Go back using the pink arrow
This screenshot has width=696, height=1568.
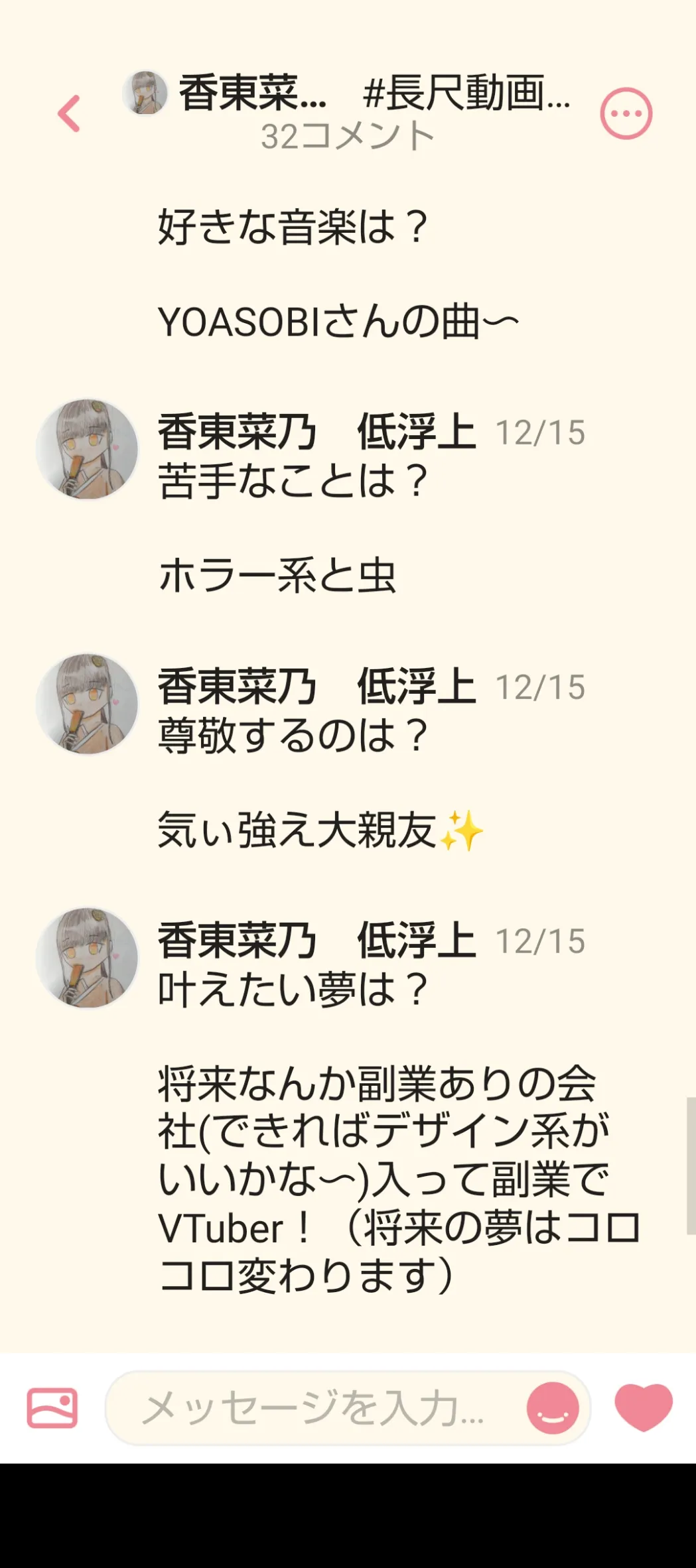[69, 113]
